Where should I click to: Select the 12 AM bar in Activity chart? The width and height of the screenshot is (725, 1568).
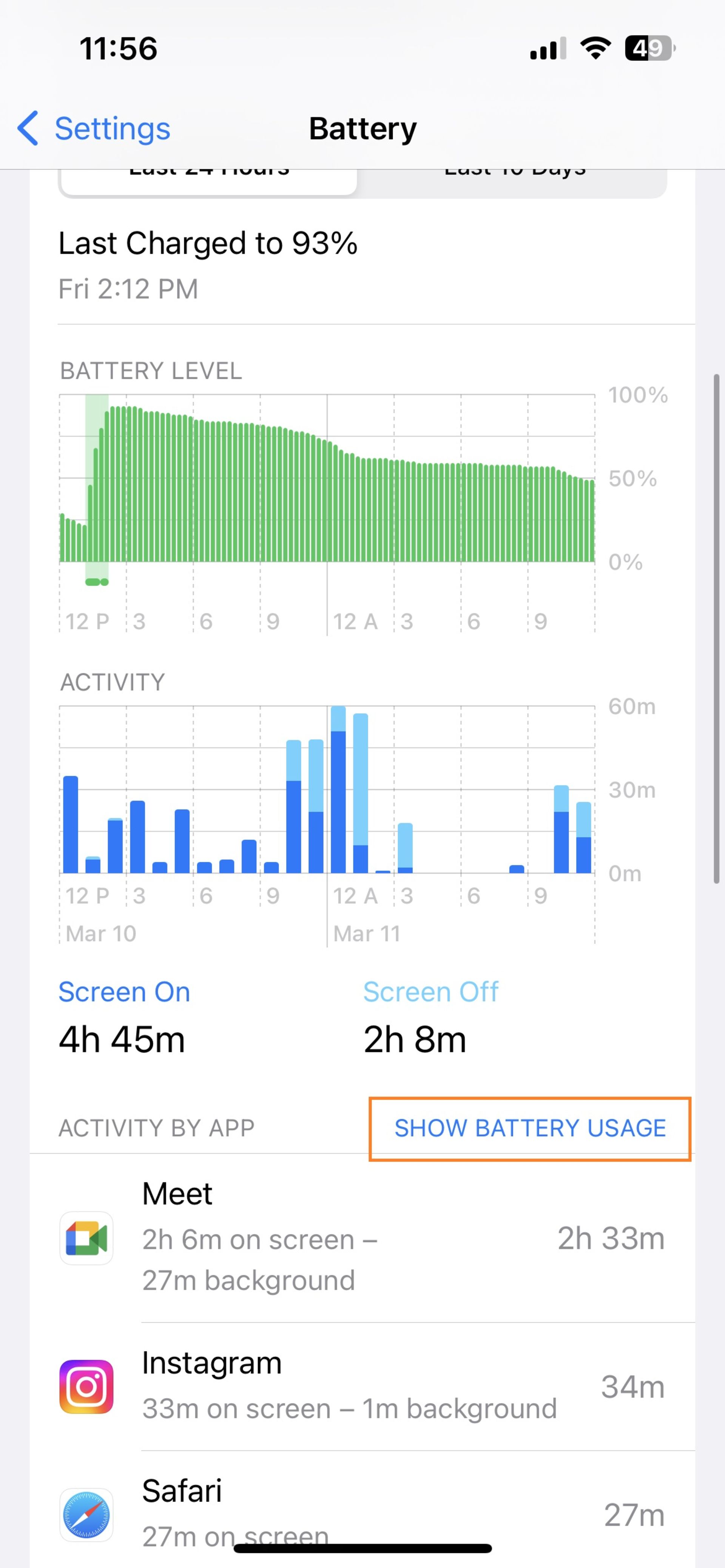(x=338, y=791)
